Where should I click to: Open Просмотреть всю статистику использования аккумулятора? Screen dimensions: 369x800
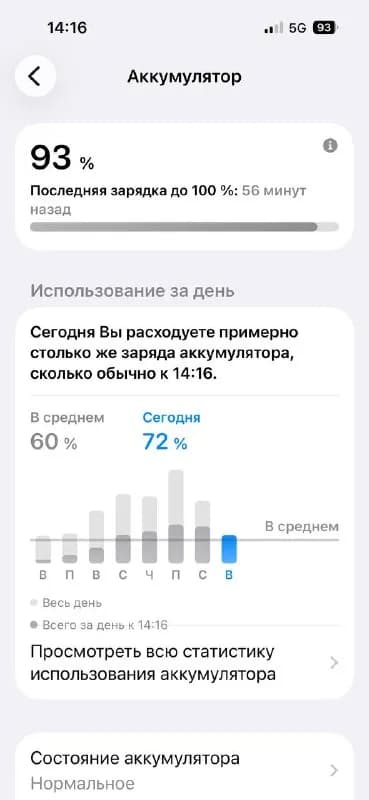coord(184,663)
